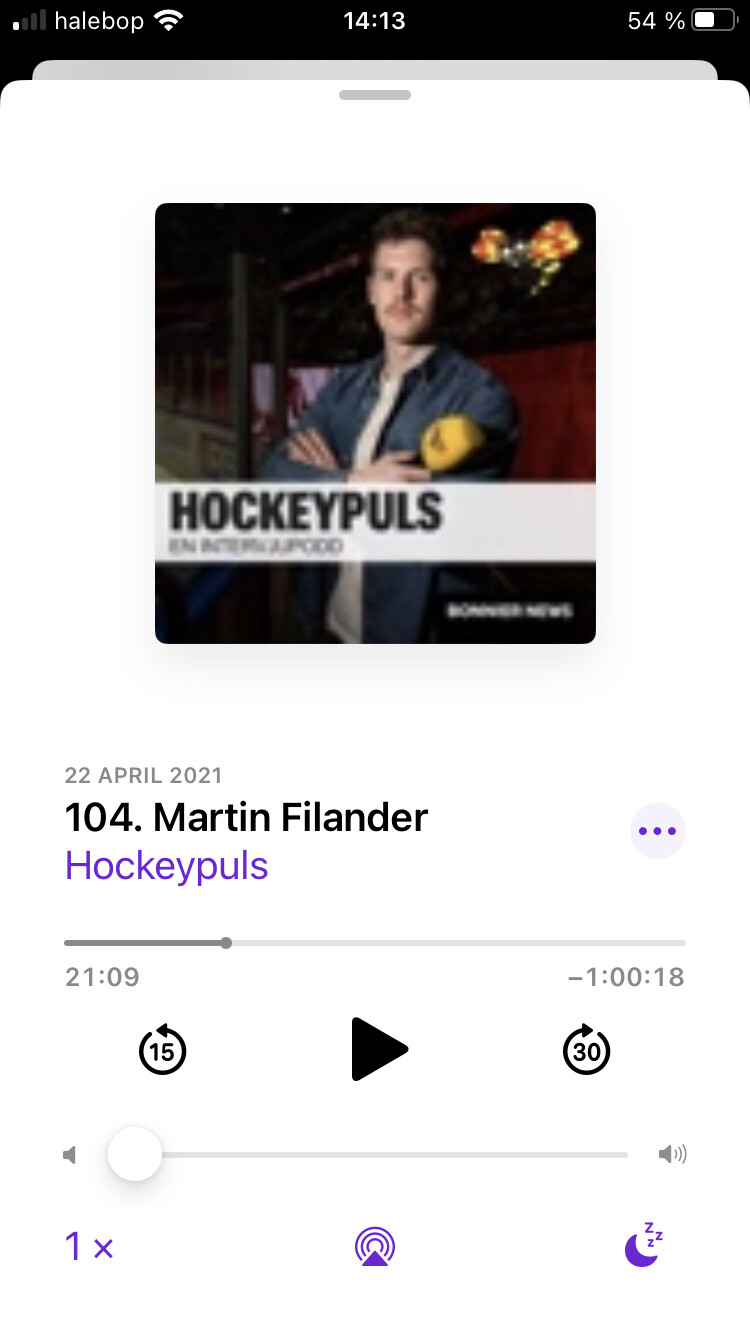This screenshot has width=750, height=1334.
Task: Skip back 15 seconds
Action: point(162,1049)
